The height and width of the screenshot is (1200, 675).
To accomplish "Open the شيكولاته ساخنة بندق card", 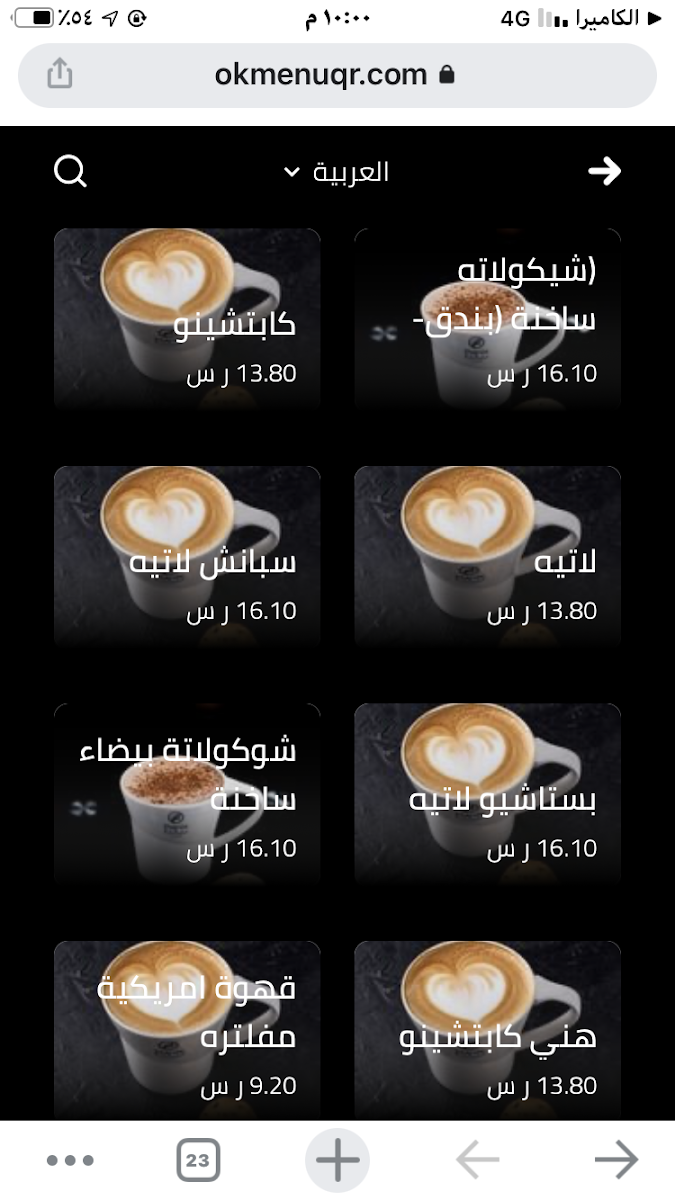I will pyautogui.click(x=488, y=318).
